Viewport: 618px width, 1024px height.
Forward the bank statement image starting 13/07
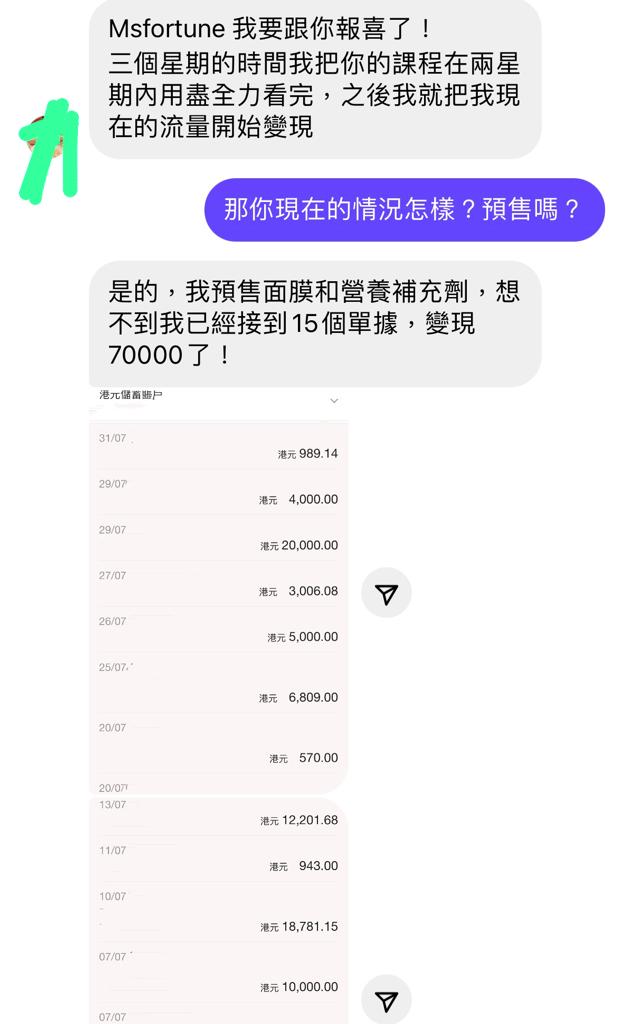[386, 1001]
